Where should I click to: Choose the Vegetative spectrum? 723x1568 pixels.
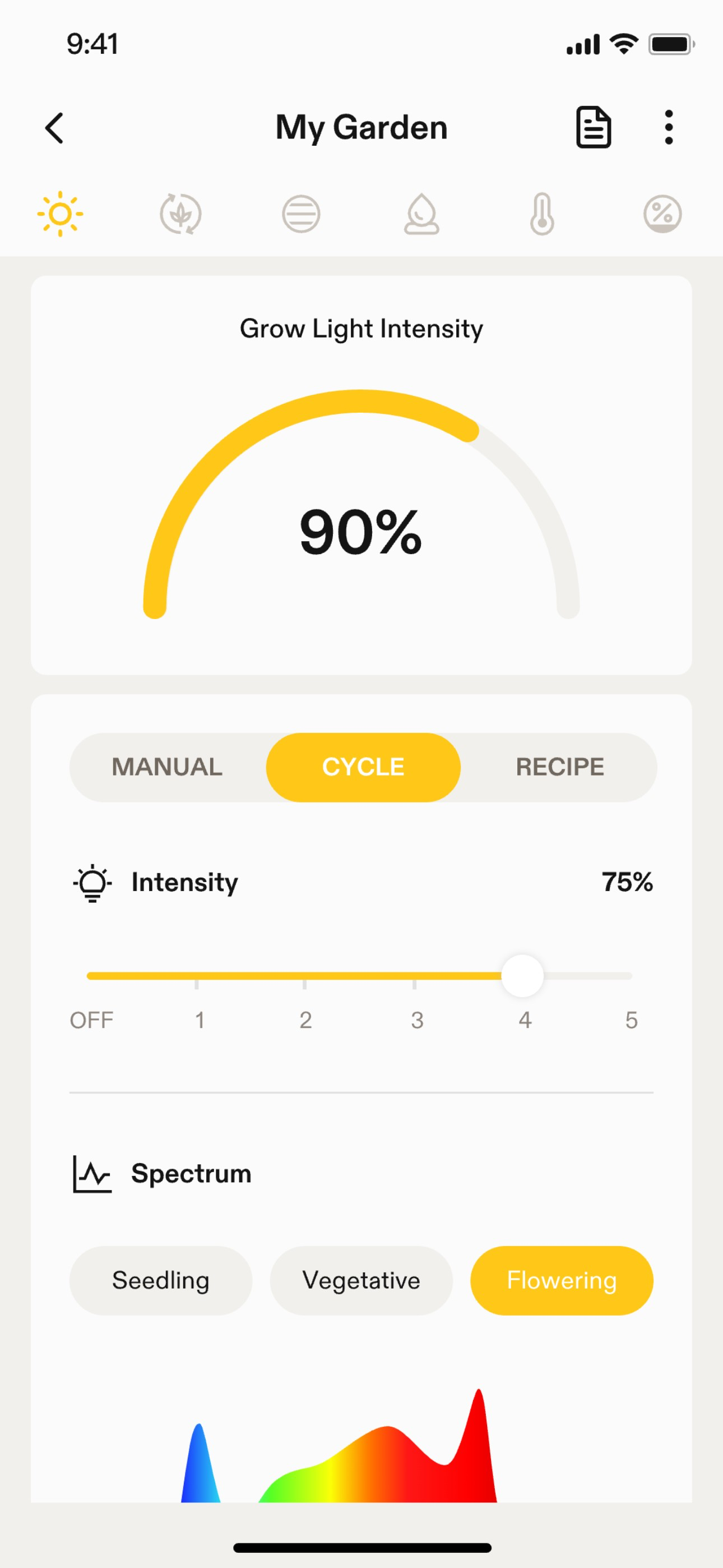tap(361, 1280)
